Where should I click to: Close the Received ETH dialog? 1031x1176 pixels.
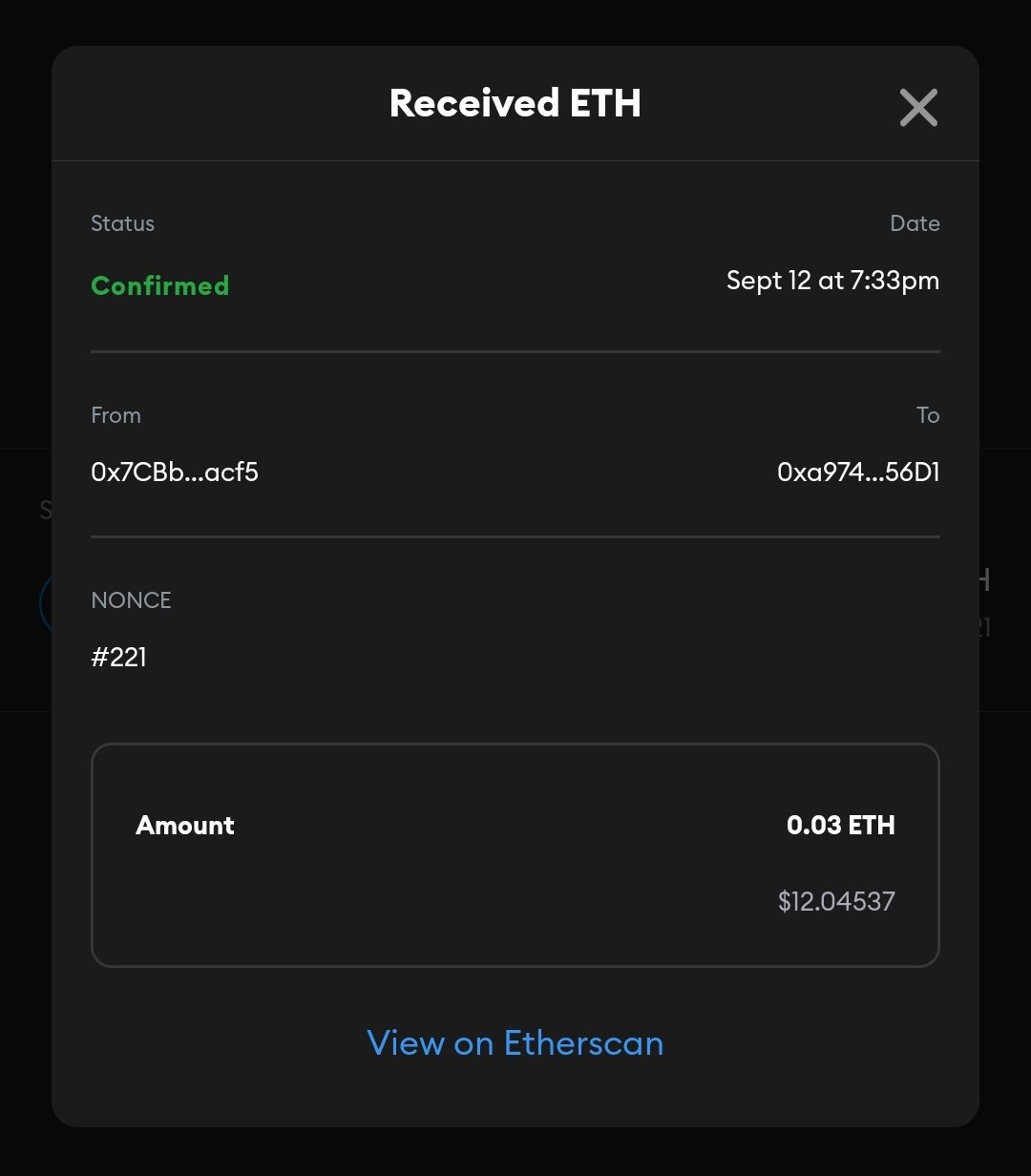[918, 107]
